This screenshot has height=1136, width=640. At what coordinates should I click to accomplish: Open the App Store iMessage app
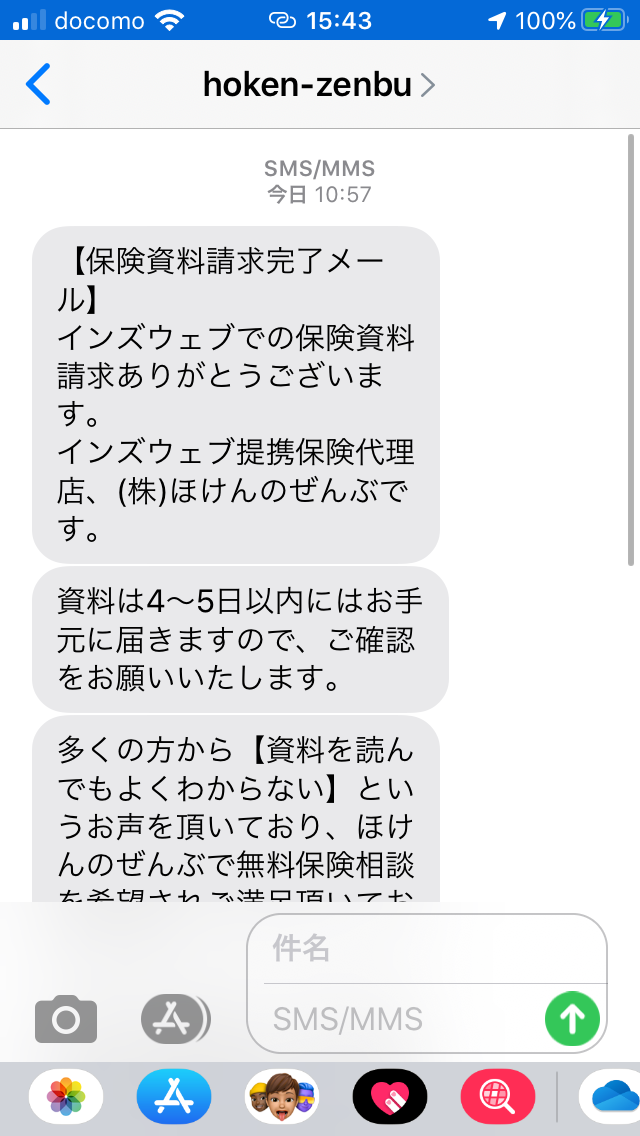coord(174,1095)
